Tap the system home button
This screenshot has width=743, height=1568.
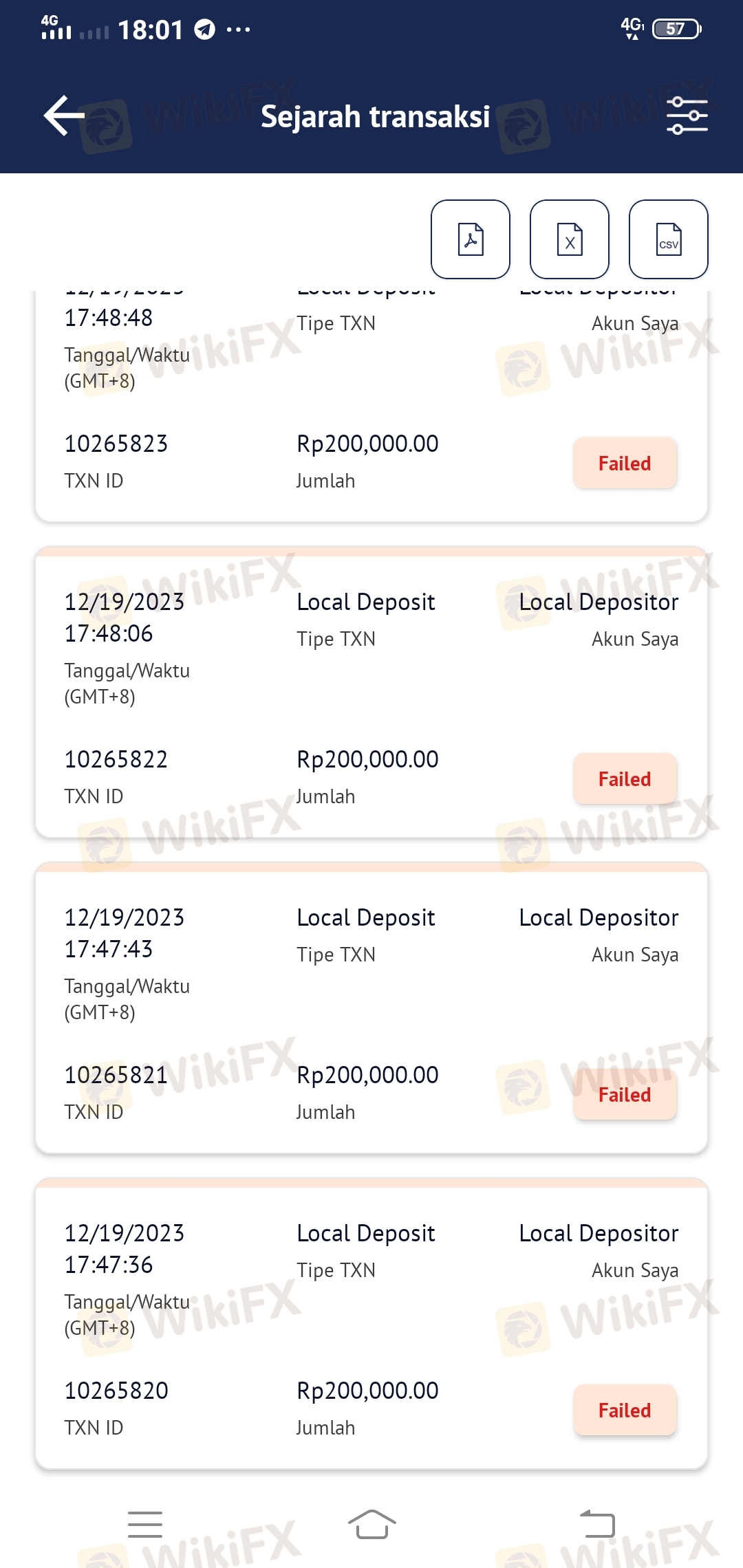[x=371, y=1524]
